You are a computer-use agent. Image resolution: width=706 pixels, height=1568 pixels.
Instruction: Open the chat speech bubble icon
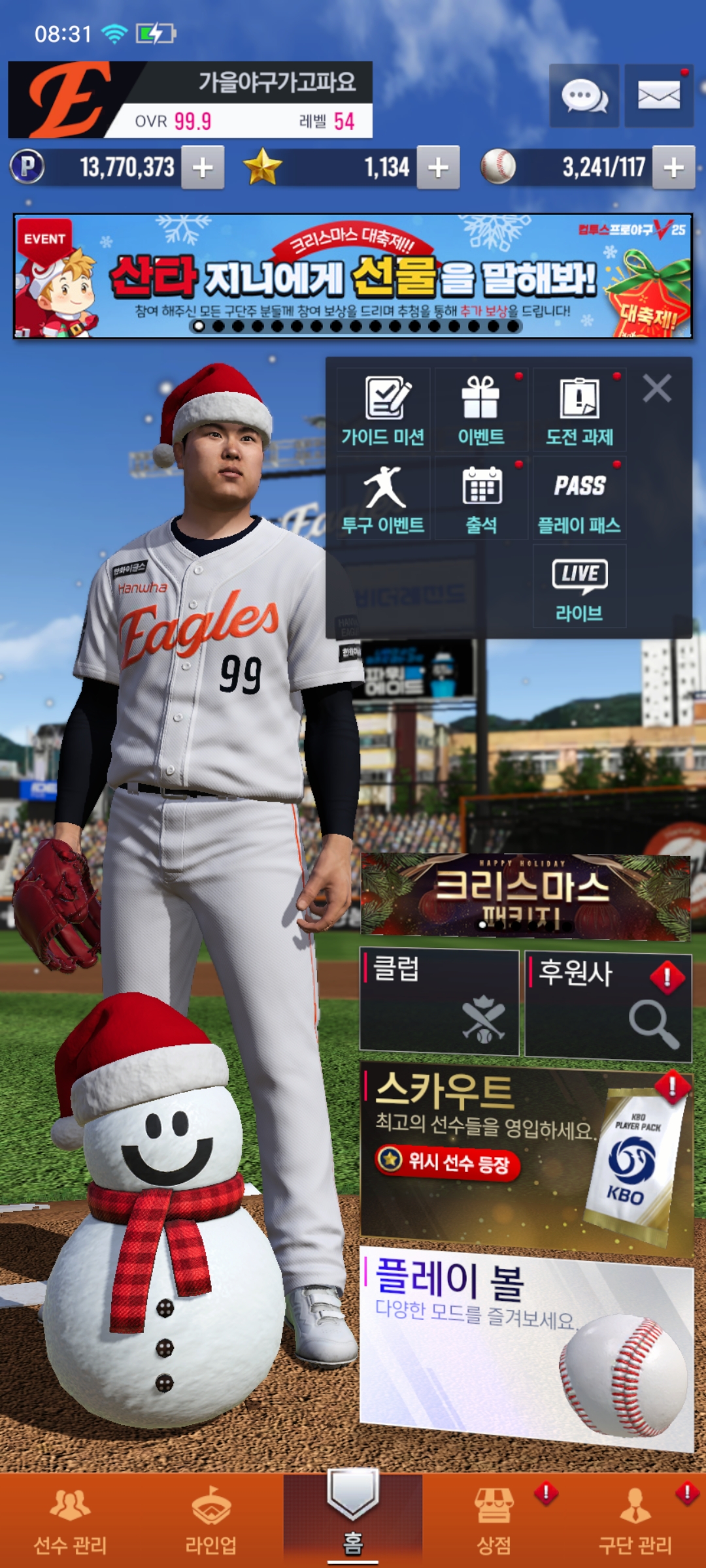pos(584,96)
